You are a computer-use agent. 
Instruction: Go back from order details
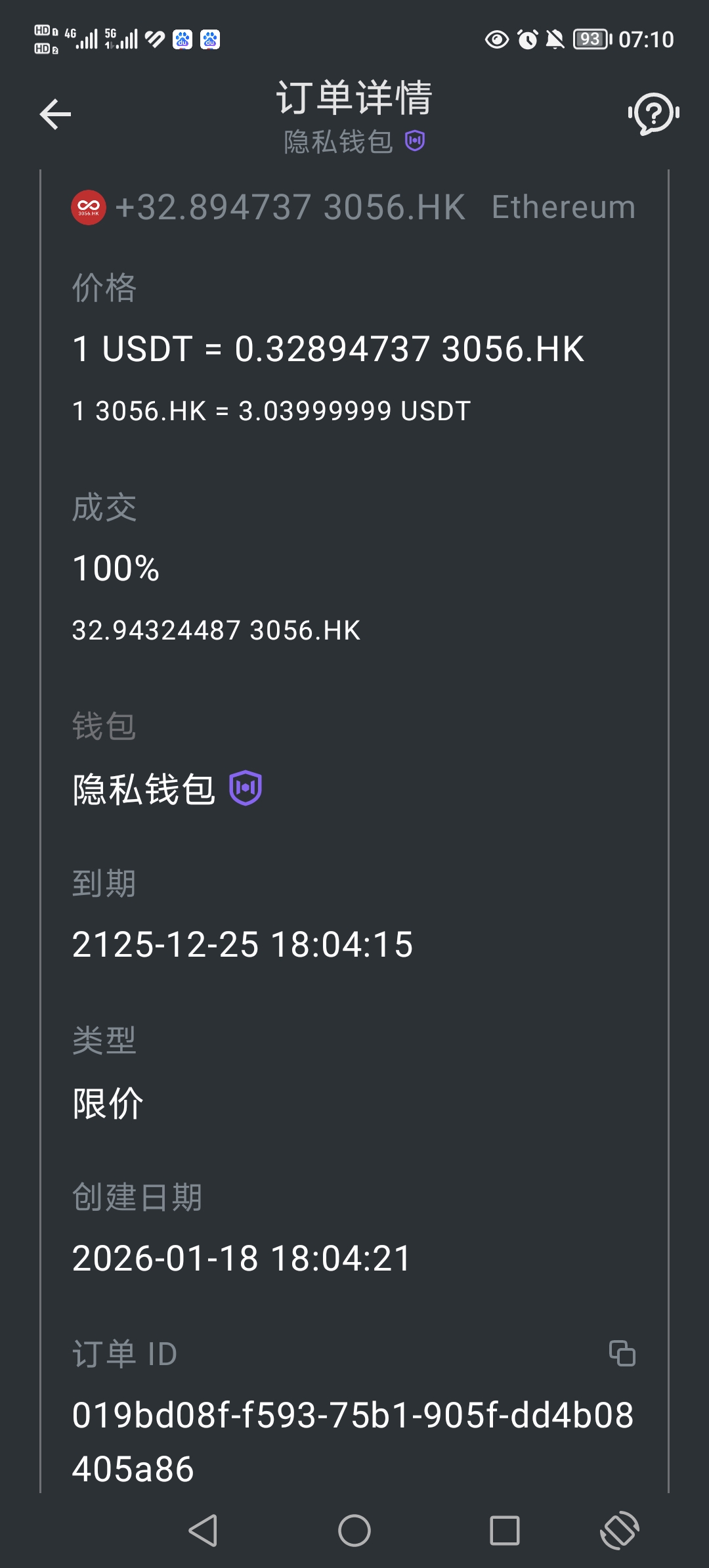[x=55, y=115]
